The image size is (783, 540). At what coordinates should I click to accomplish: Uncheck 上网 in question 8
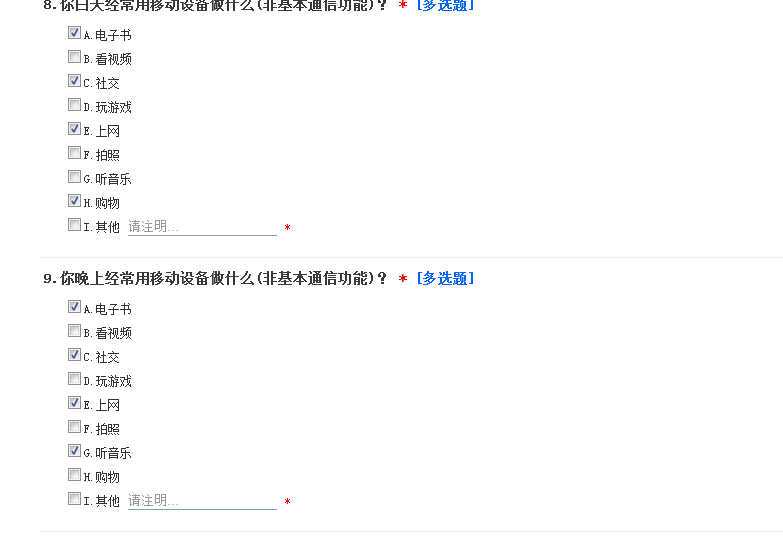74,129
